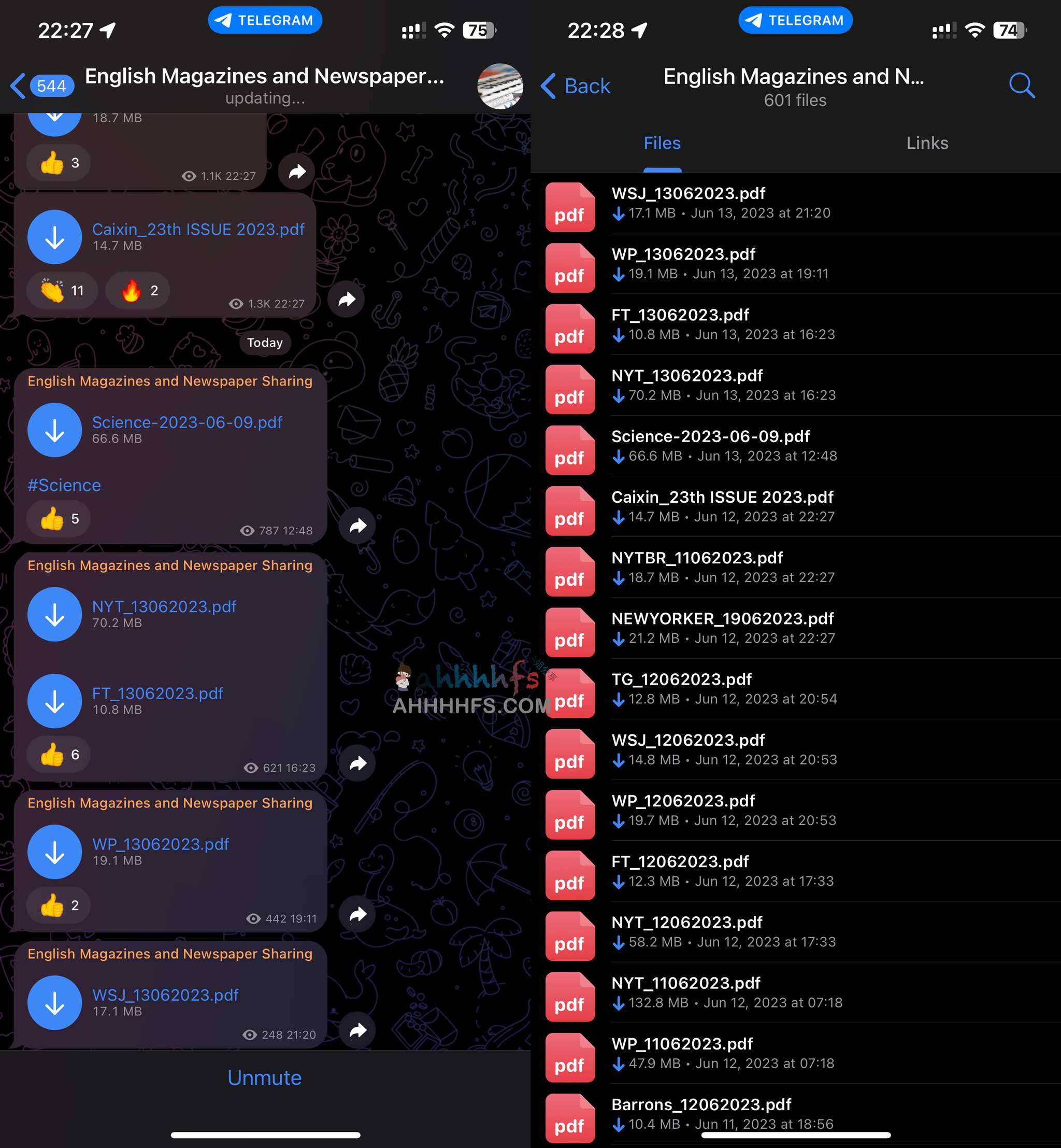
Task: Switch to the Links tab
Action: click(x=927, y=143)
